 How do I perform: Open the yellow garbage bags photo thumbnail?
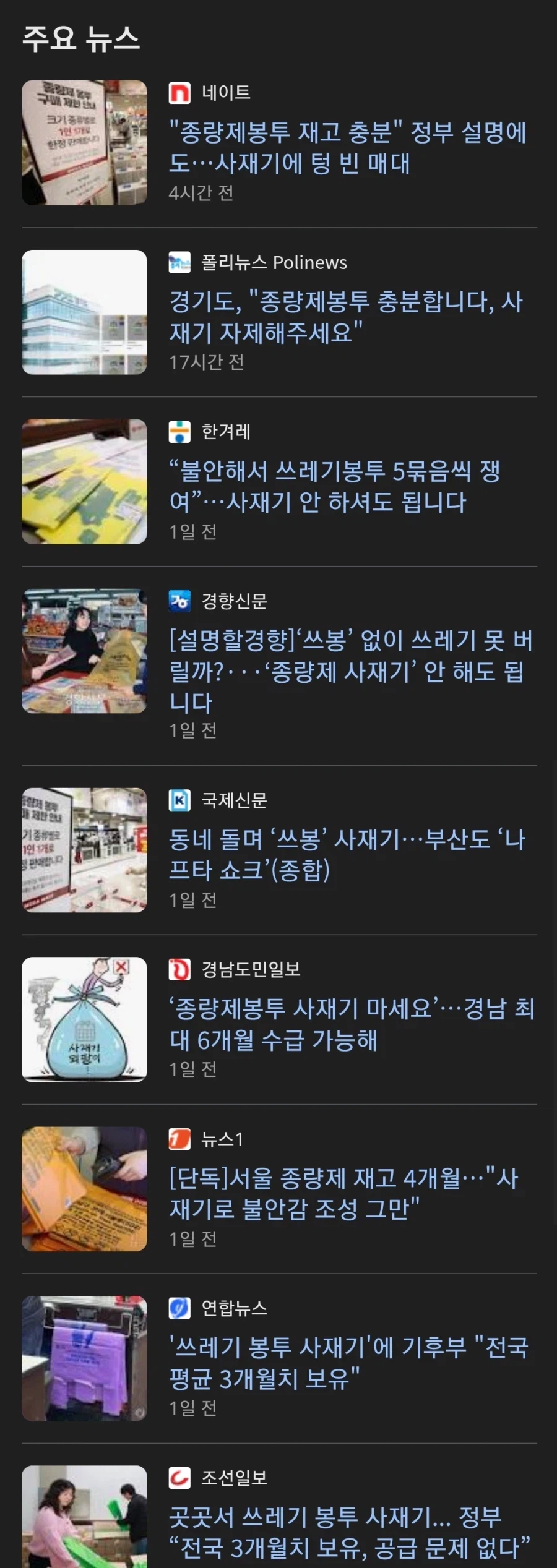tap(85, 479)
